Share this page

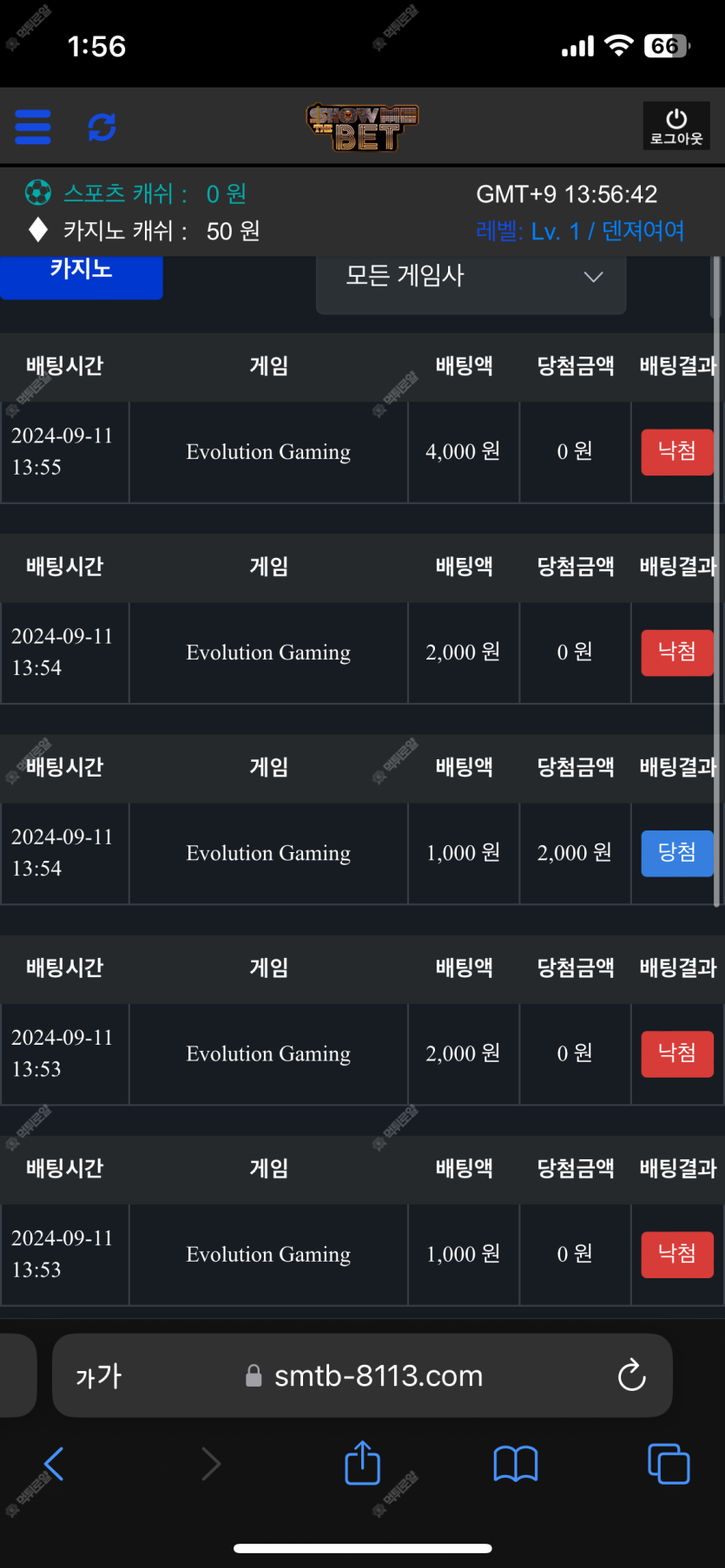[363, 1462]
